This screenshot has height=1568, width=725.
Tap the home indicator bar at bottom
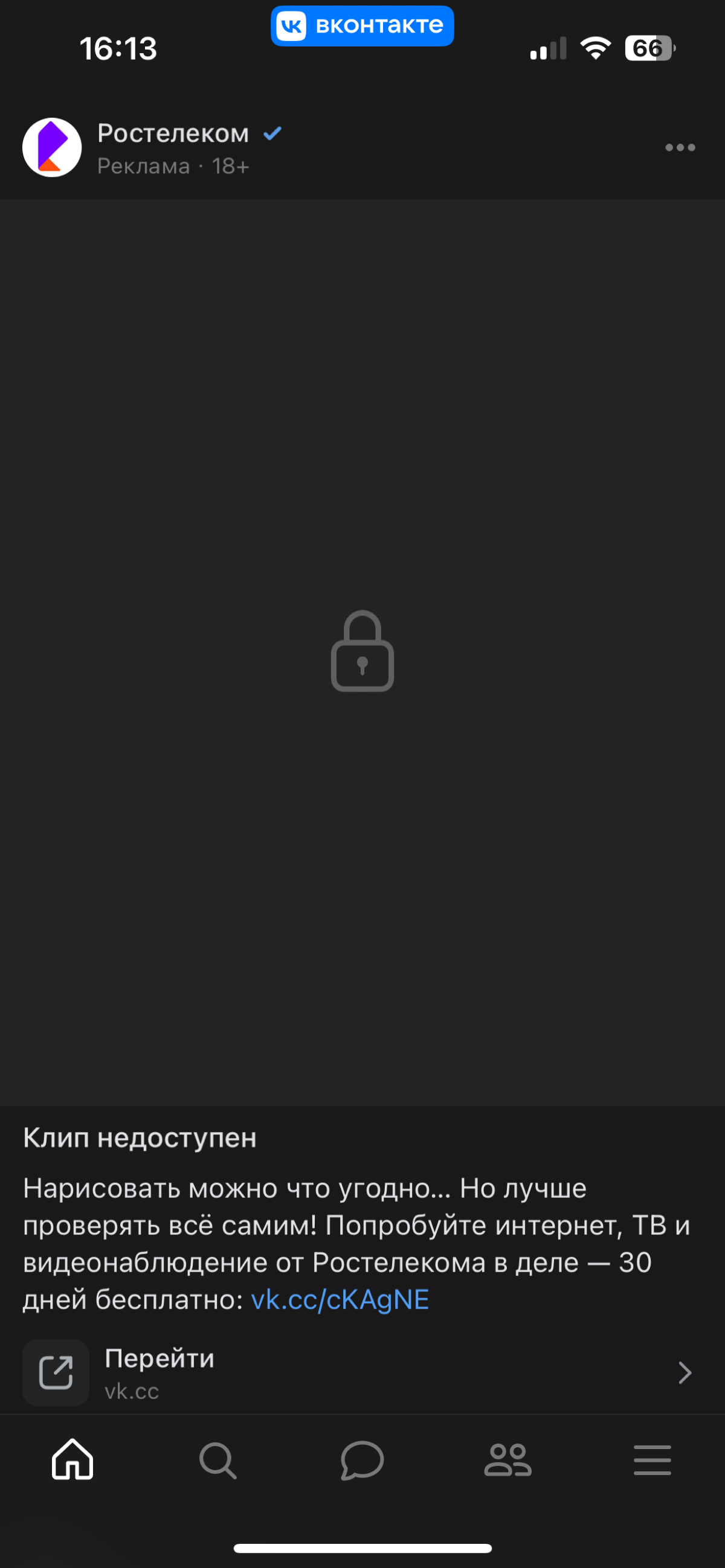[362, 1547]
